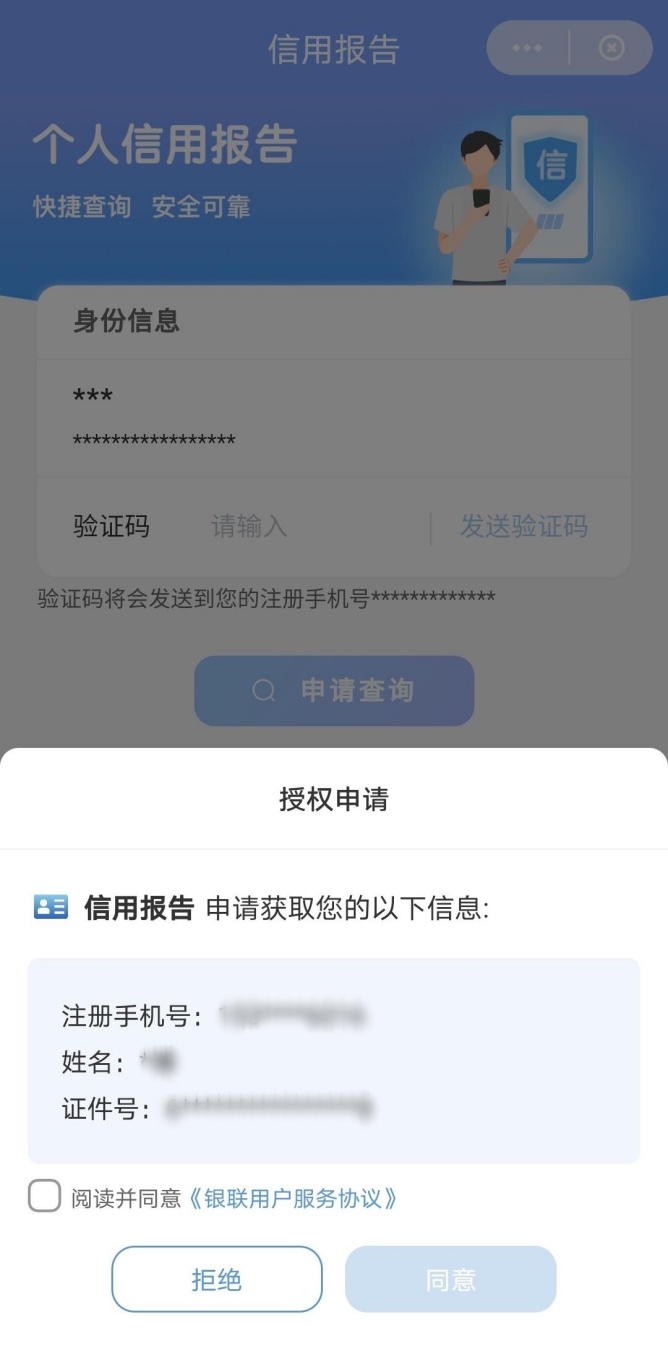The image size is (668, 1346).
Task: Tap the 申请查询 button
Action: (334, 691)
